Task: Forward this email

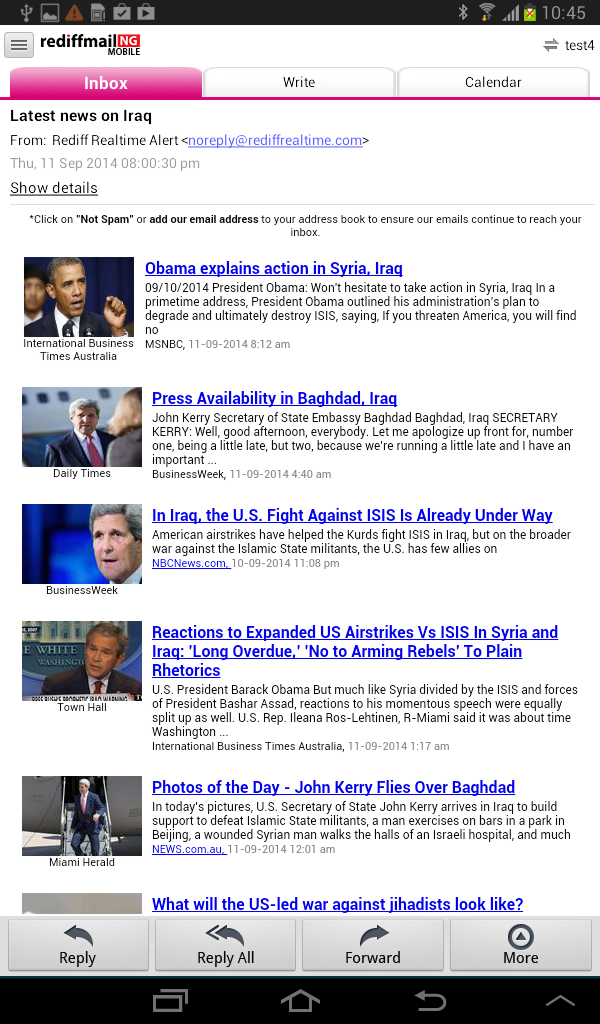Action: click(372, 945)
